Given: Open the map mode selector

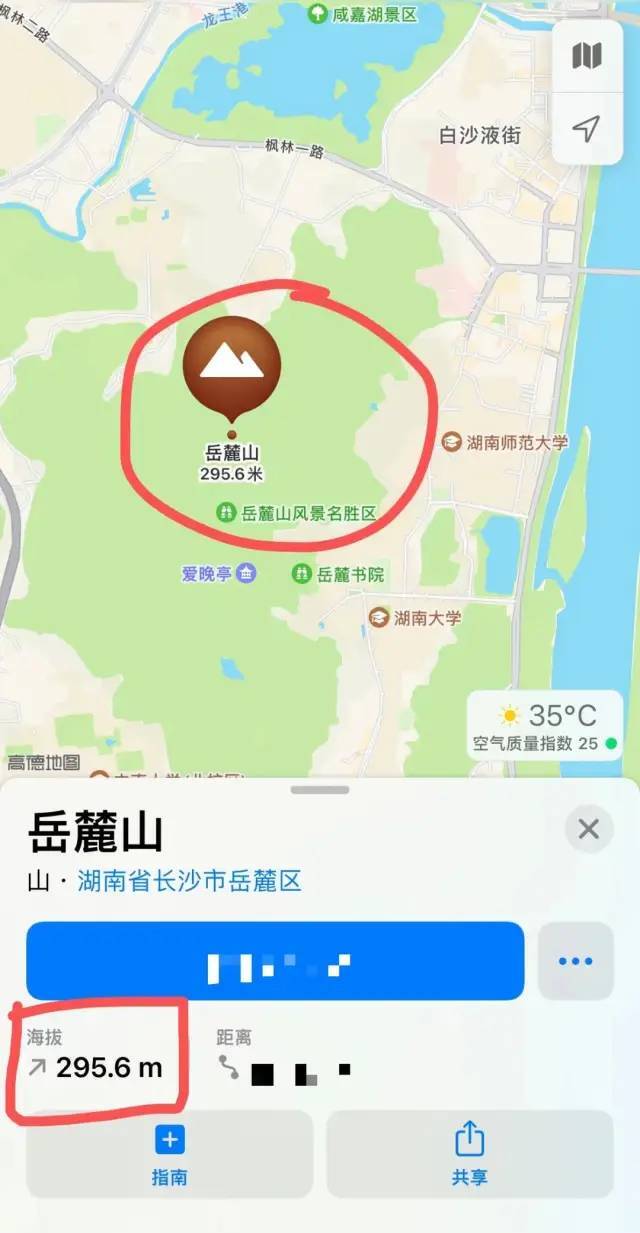Looking at the screenshot, I should click(x=586, y=56).
